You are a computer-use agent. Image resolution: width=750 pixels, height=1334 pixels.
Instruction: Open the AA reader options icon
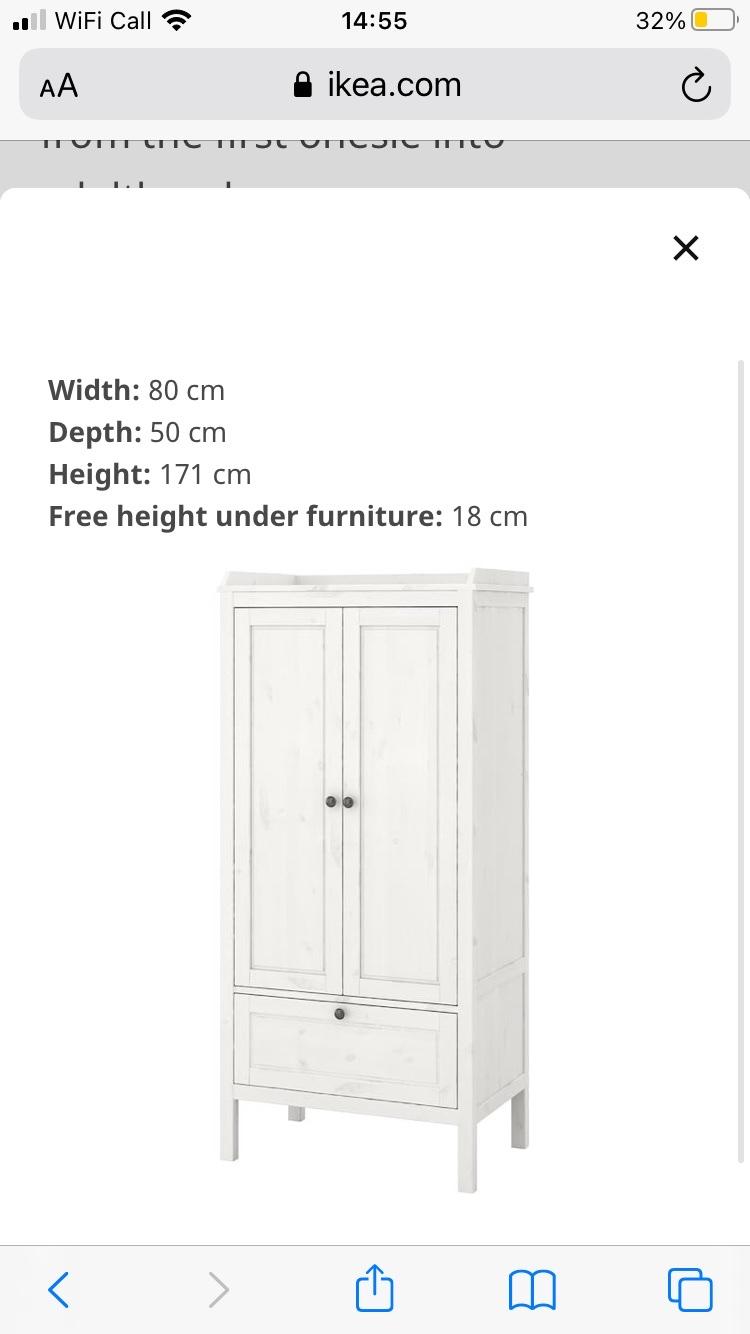pyautogui.click(x=57, y=85)
